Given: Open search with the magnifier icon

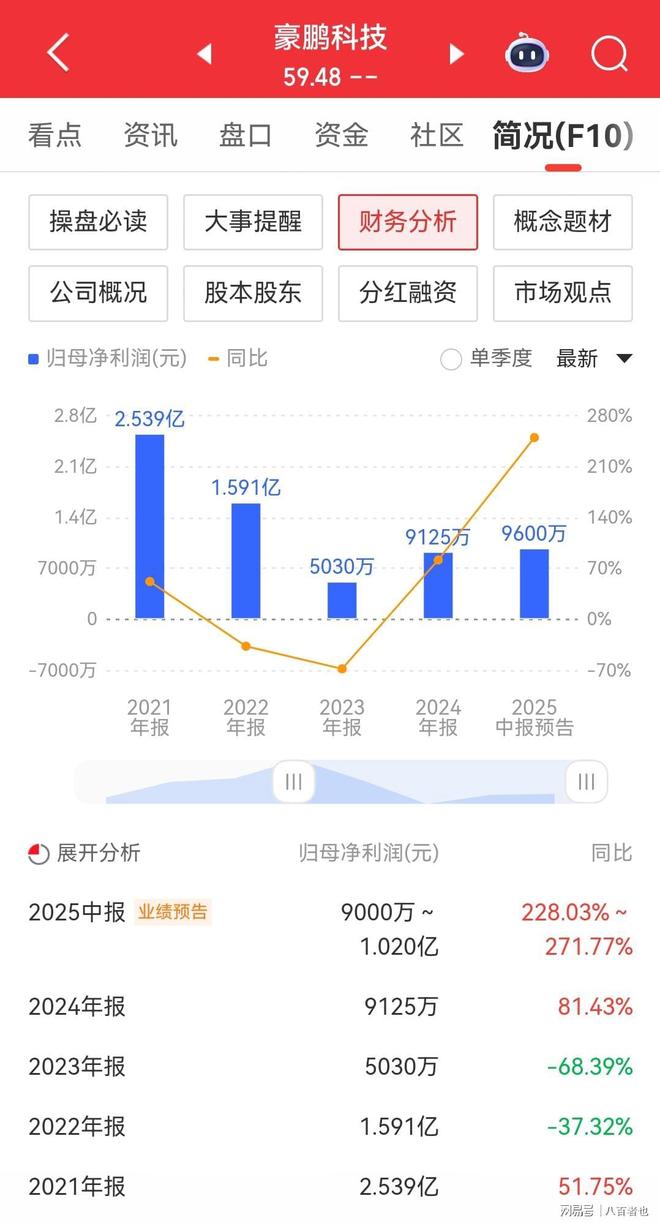Looking at the screenshot, I should 609,54.
